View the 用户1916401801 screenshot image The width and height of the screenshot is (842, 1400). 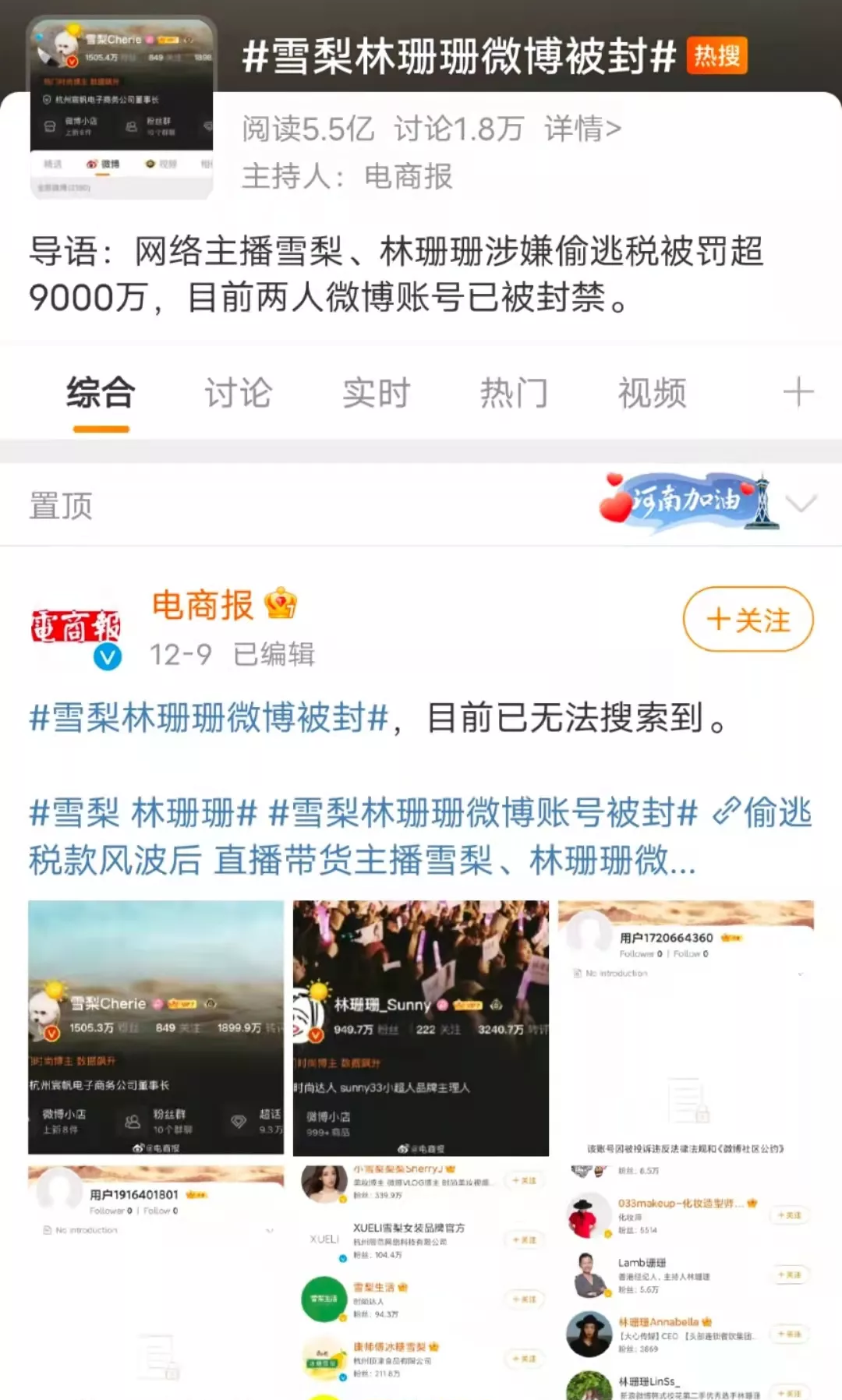coord(156,1278)
